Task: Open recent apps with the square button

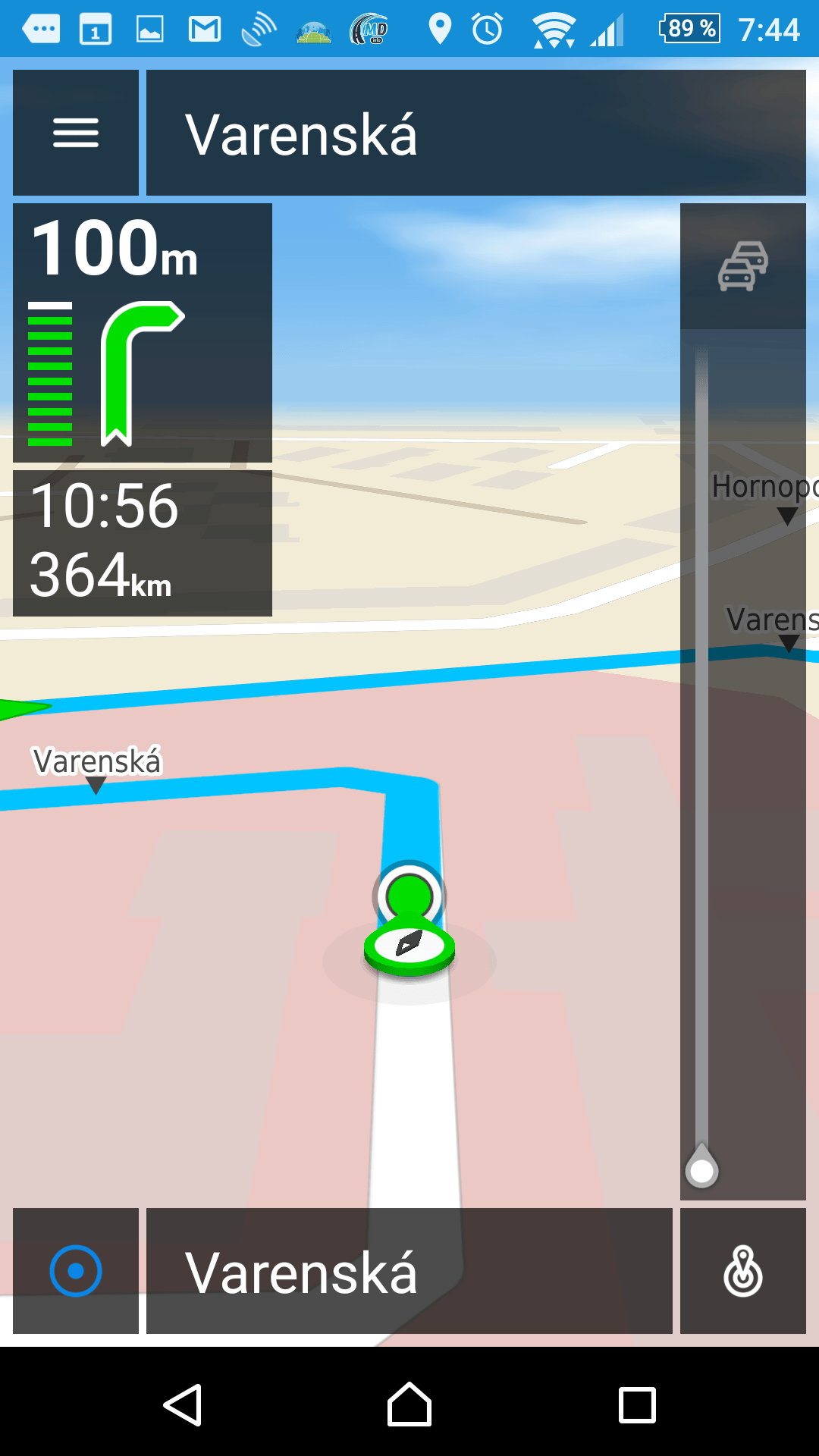Action: click(x=637, y=1405)
